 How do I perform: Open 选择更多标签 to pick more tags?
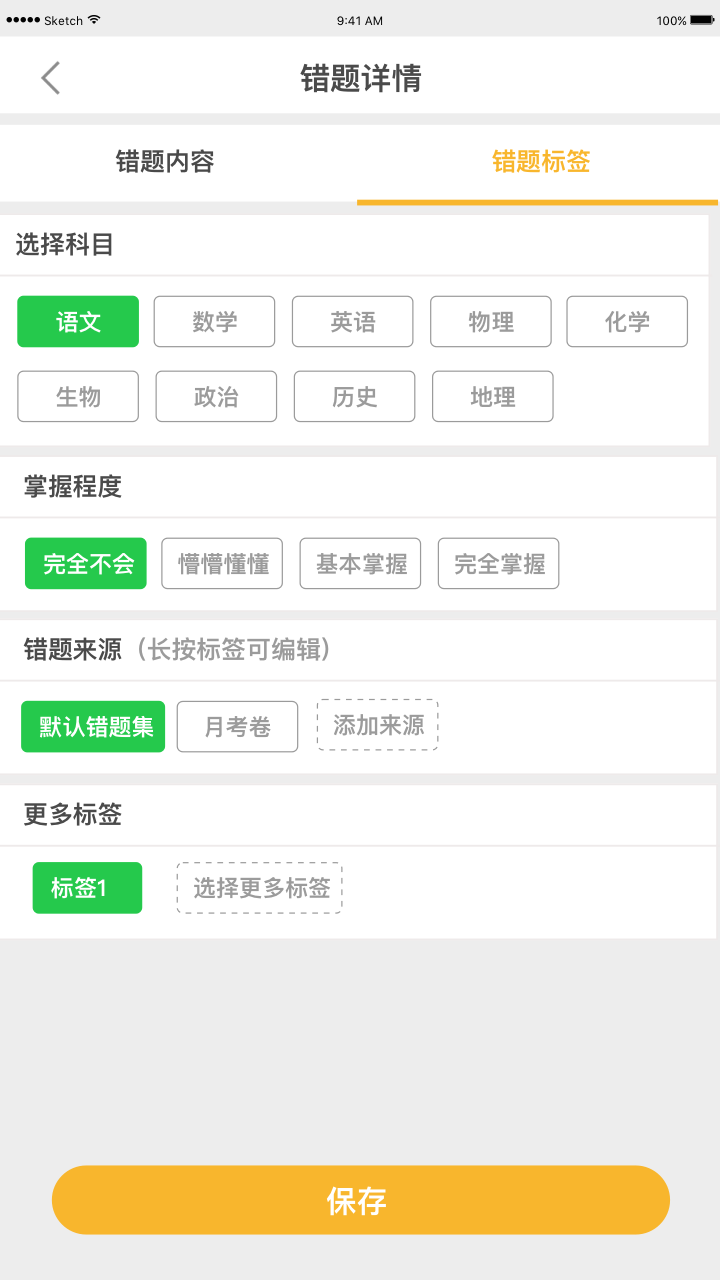259,887
